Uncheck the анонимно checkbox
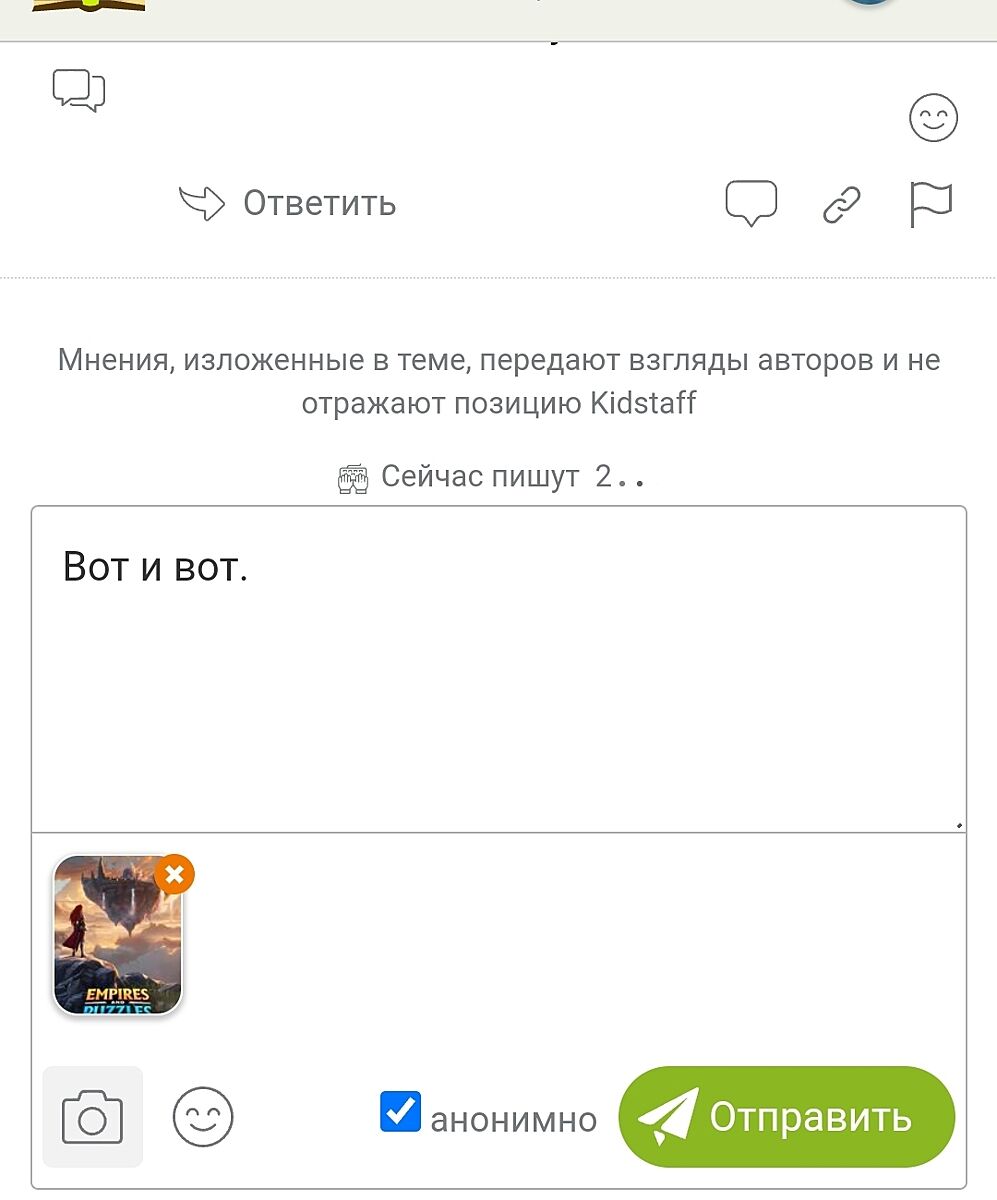 401,1112
